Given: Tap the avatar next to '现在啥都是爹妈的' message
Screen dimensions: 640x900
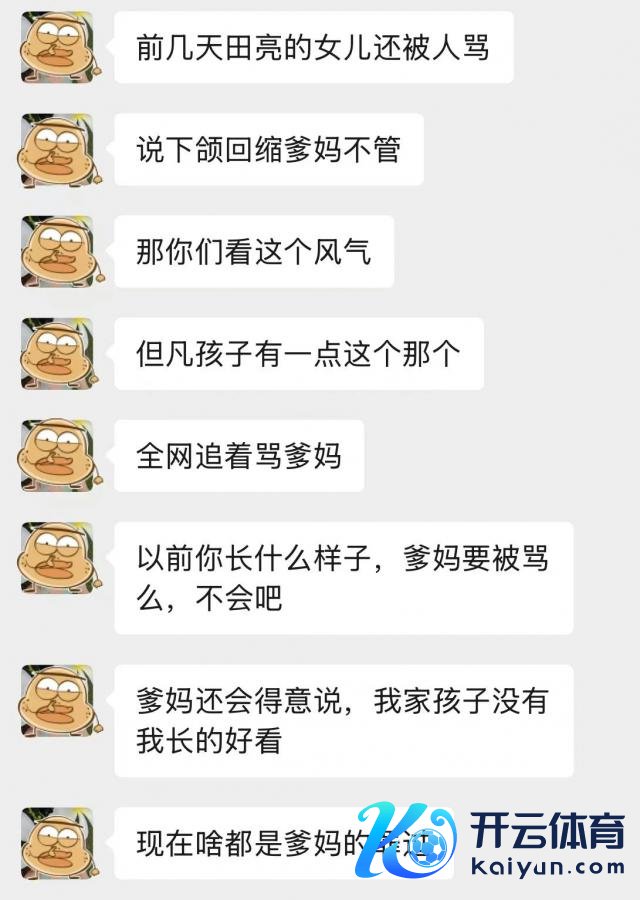Looking at the screenshot, I should [57, 844].
